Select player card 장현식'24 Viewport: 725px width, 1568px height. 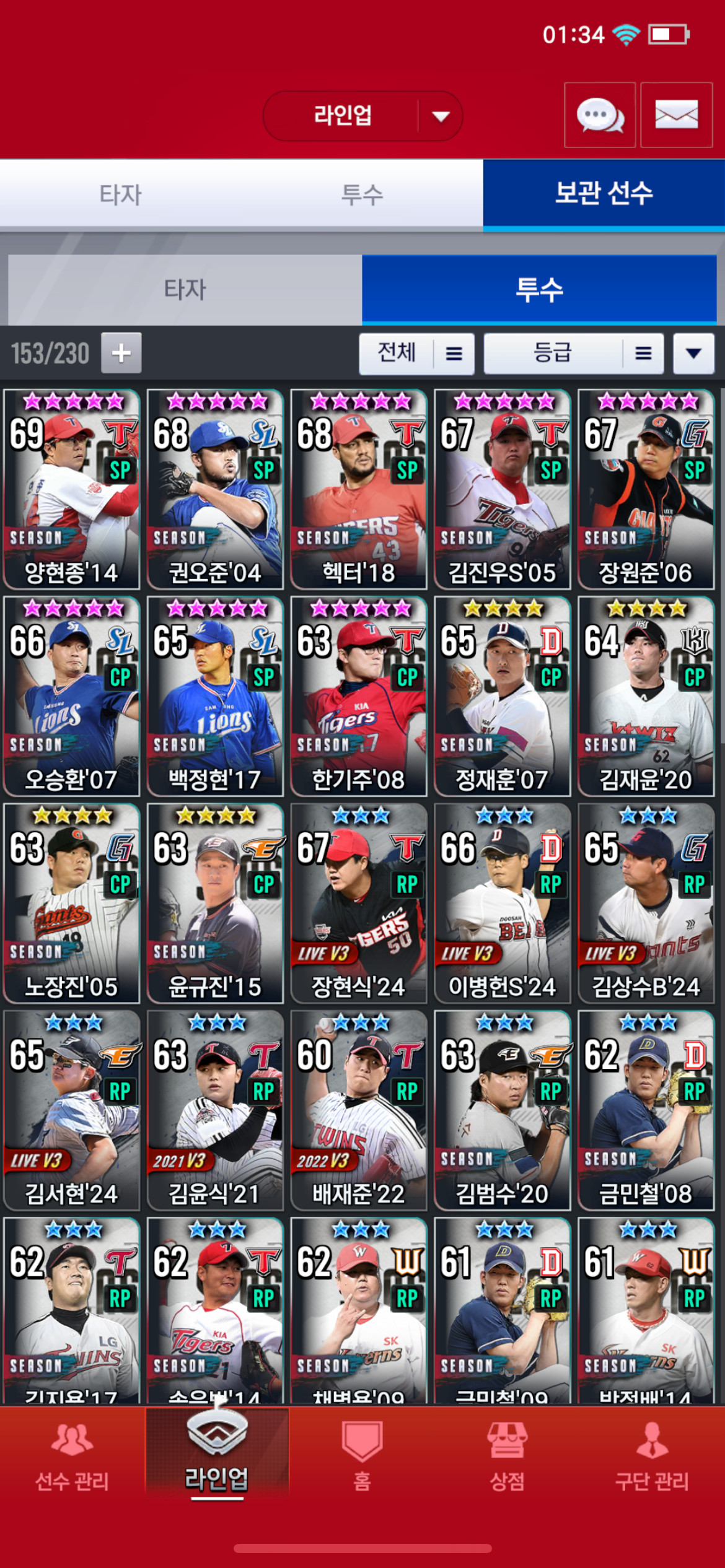click(359, 903)
